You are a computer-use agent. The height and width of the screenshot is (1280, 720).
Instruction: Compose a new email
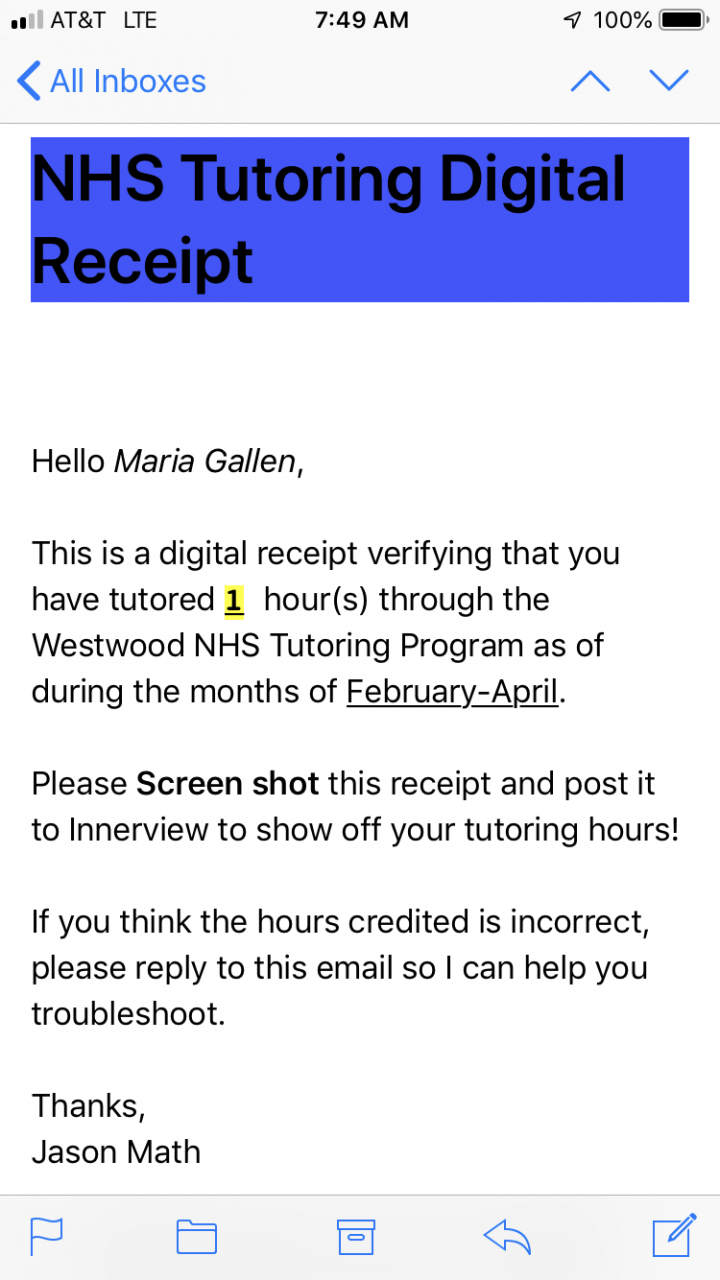674,1235
